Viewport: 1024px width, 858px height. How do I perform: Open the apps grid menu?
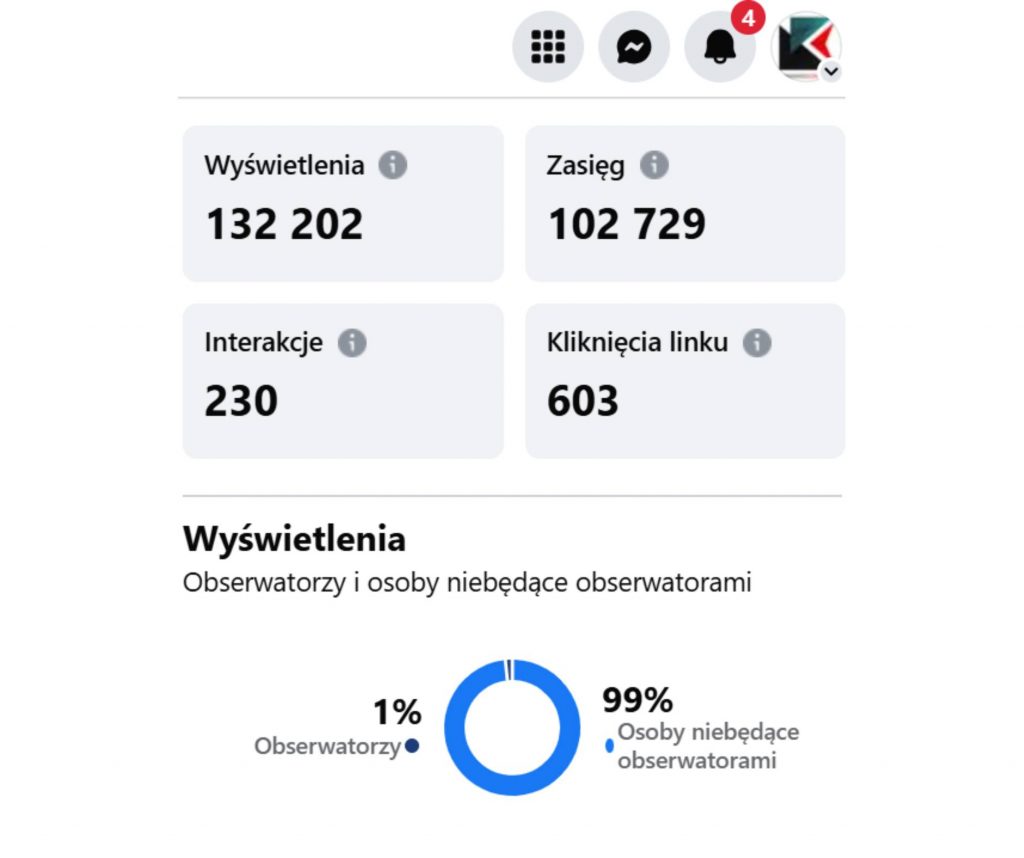[547, 47]
